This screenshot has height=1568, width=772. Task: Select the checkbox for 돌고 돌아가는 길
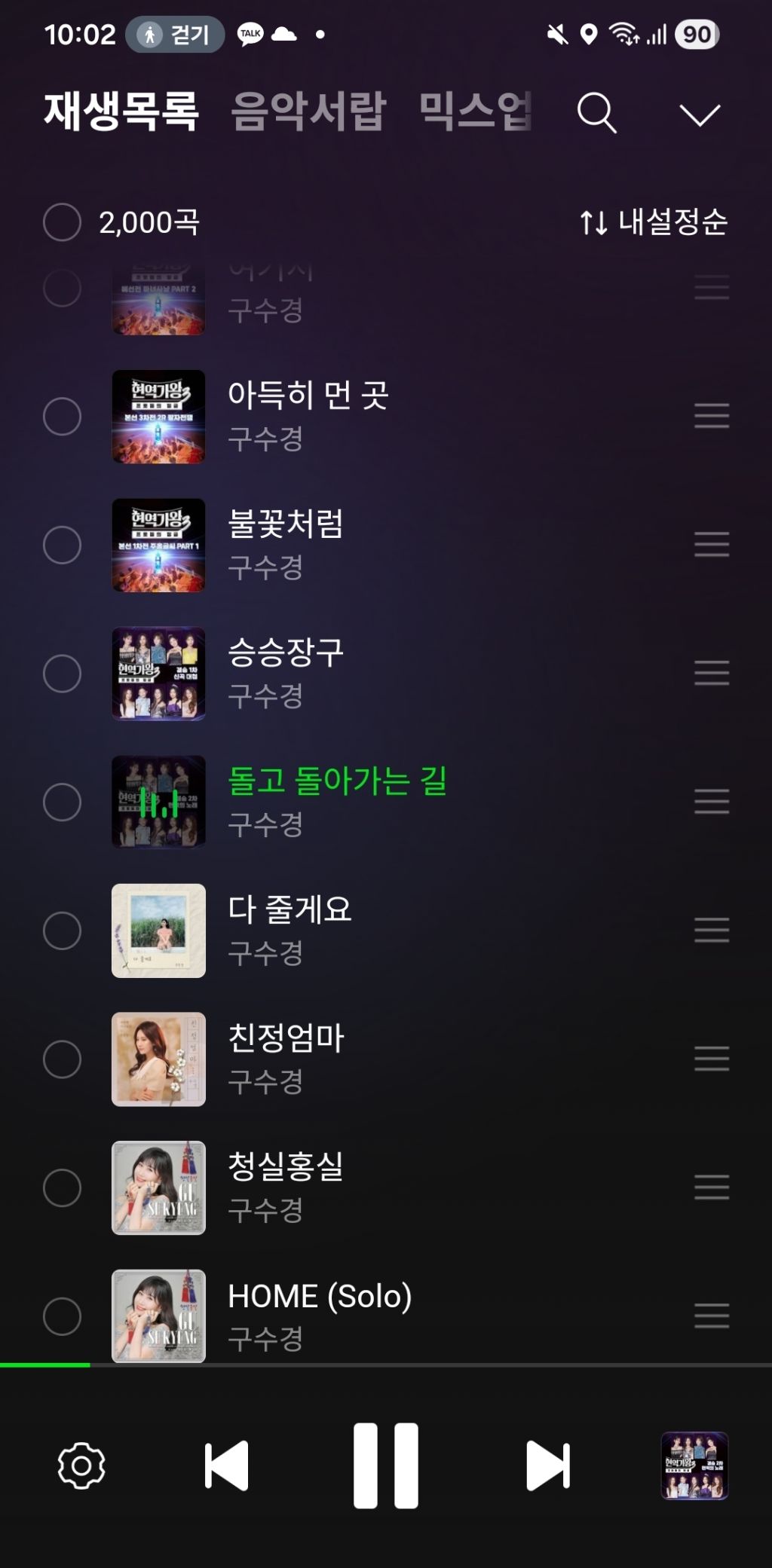pos(62,802)
